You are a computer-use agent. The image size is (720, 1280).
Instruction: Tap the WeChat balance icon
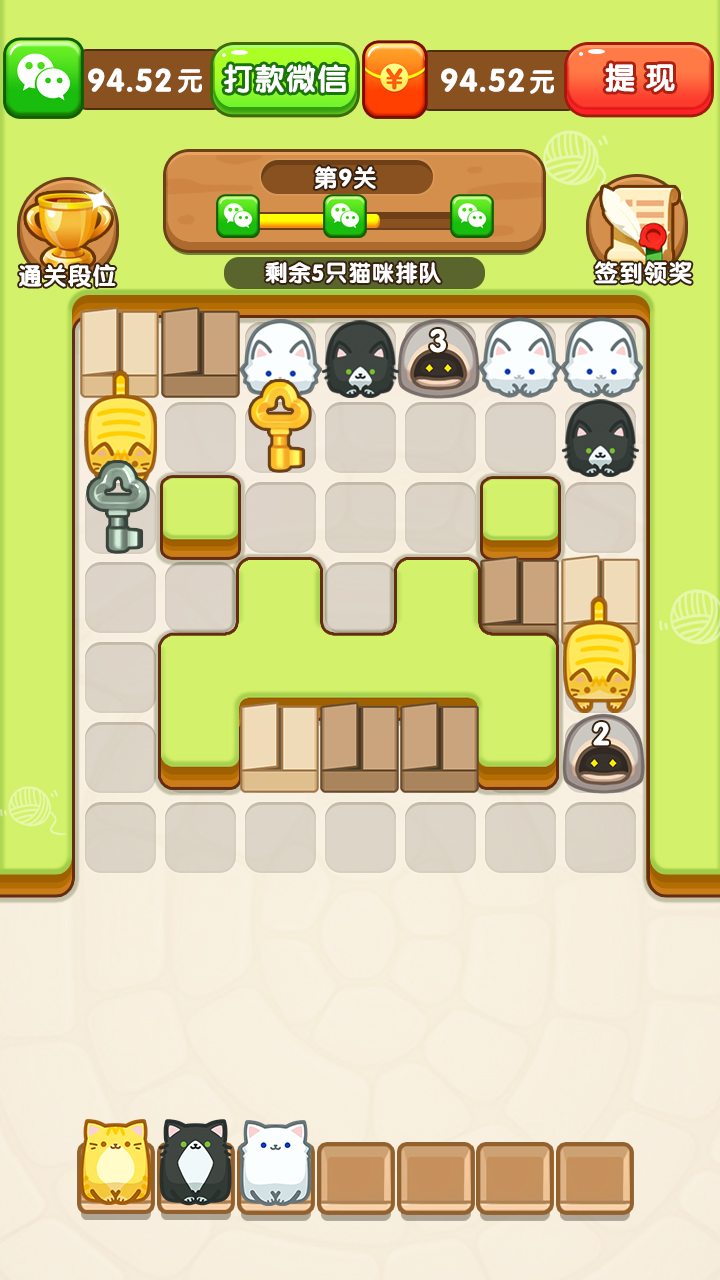(43, 78)
